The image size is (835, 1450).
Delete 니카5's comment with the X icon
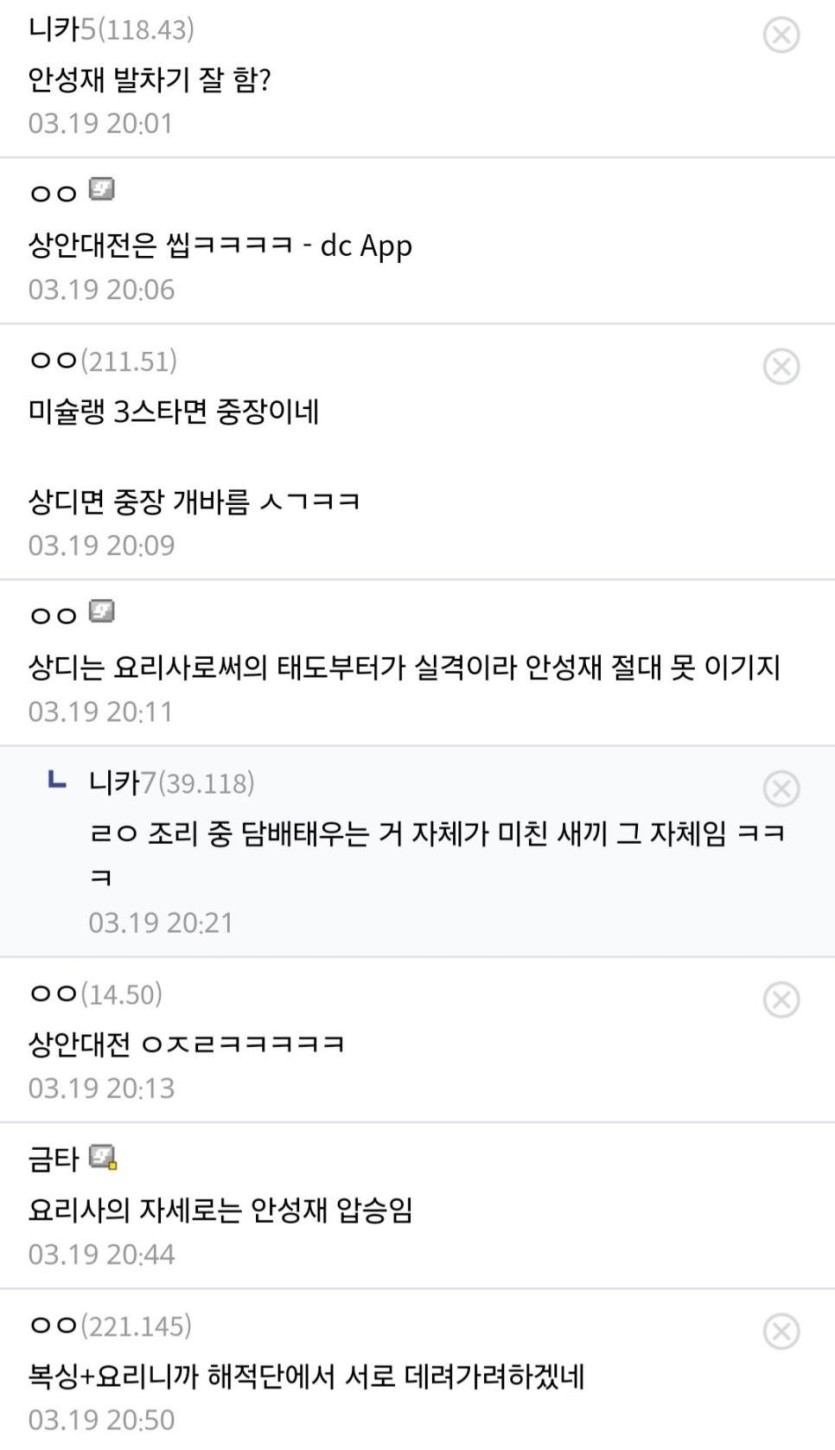(x=781, y=34)
